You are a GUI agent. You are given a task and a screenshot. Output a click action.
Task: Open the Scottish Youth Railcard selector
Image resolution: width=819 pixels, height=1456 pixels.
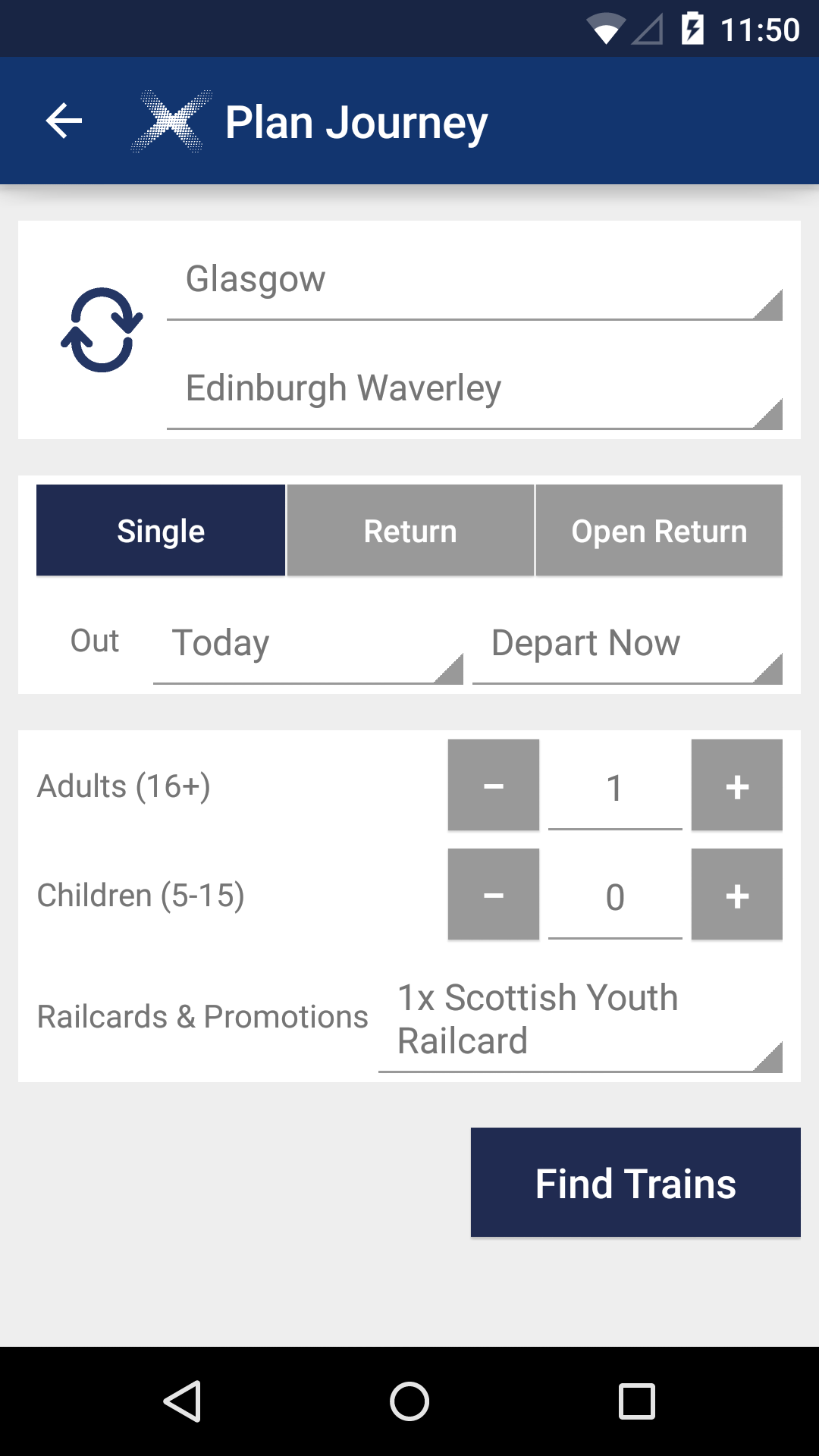tap(579, 1020)
